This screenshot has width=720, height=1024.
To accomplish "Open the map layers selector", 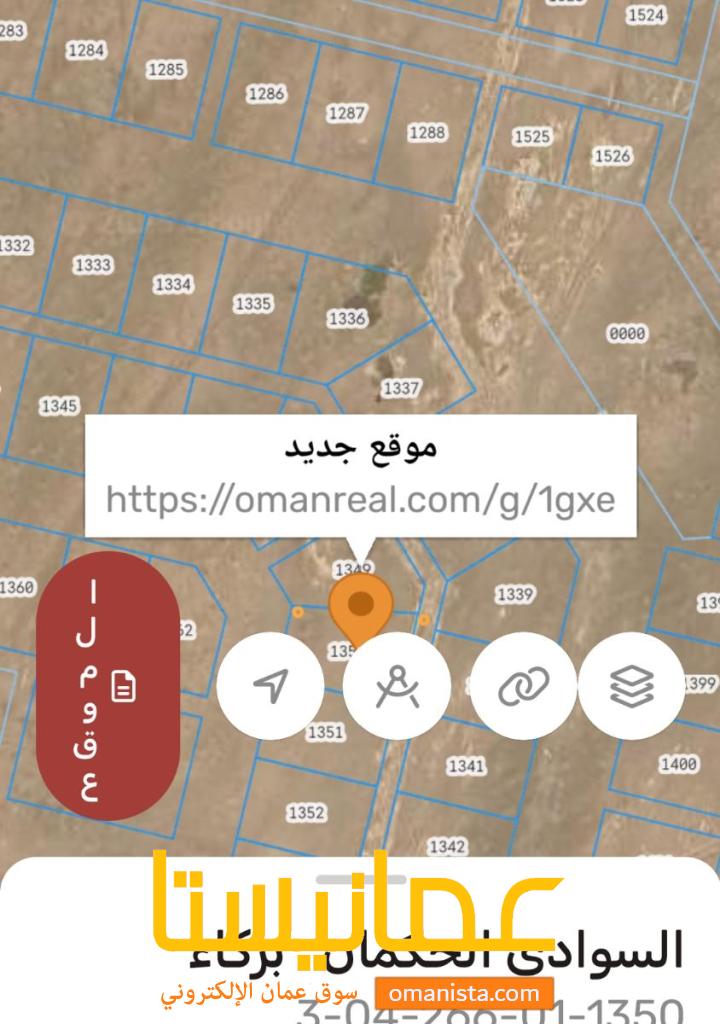I will 632,686.
